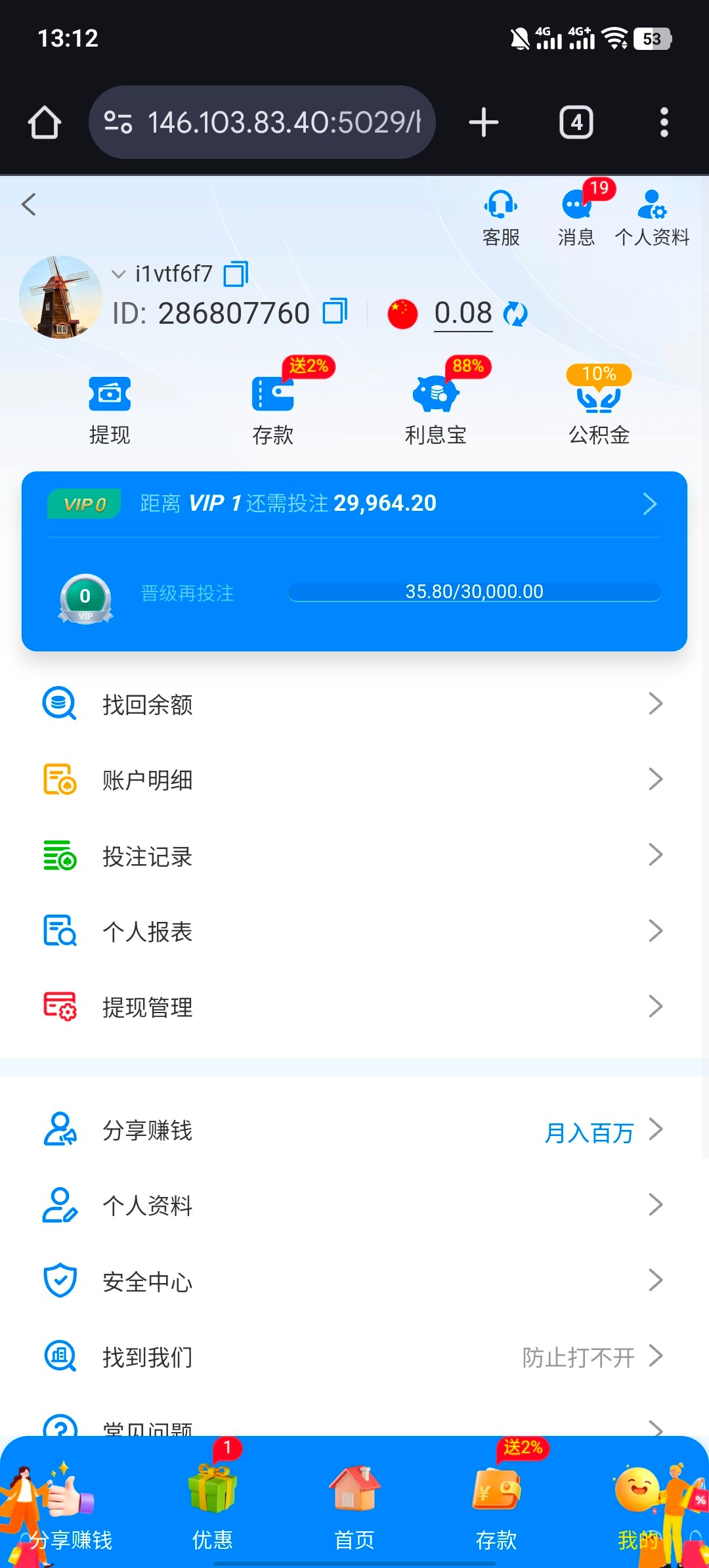View 投注记录 betting records
709x1568 pixels.
[x=354, y=856]
